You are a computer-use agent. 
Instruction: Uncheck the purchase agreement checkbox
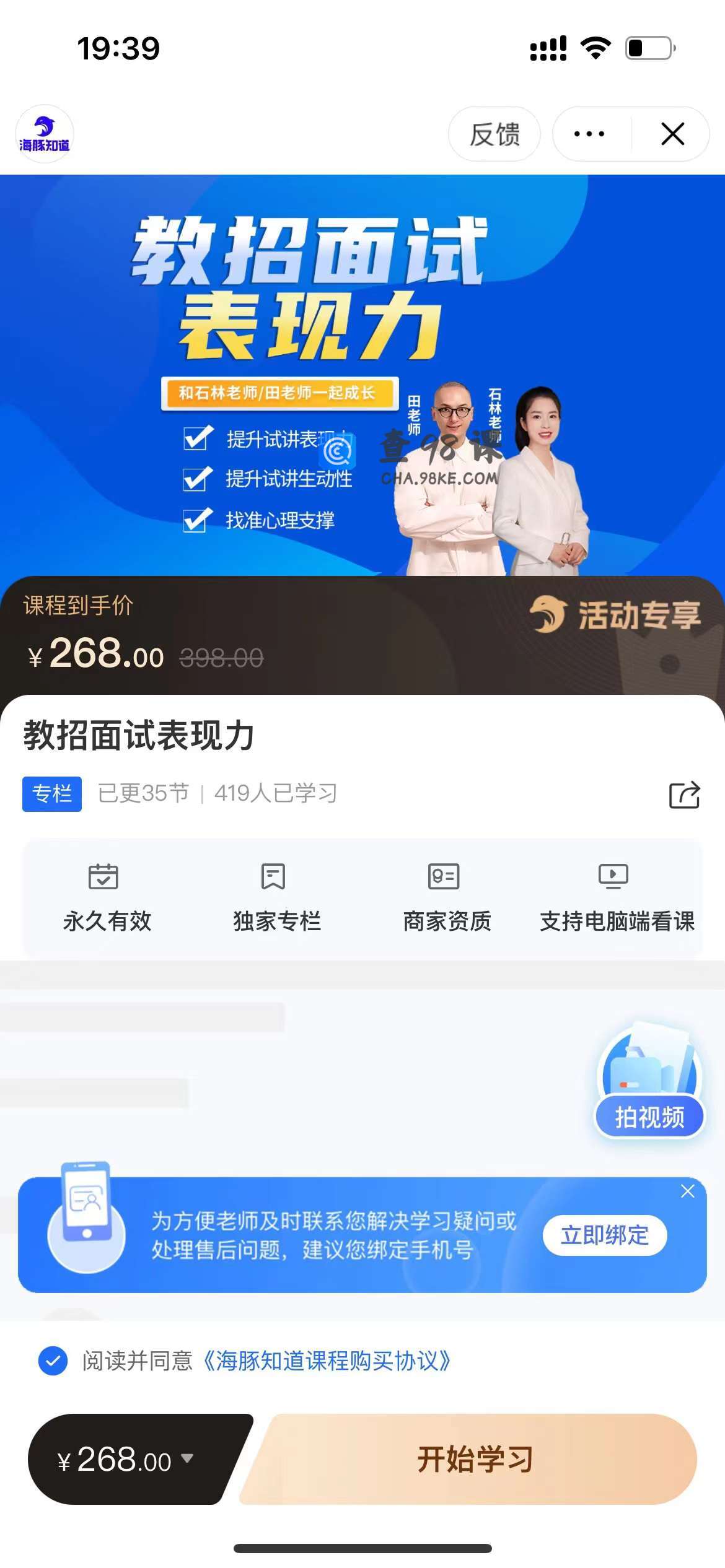pyautogui.click(x=53, y=1361)
